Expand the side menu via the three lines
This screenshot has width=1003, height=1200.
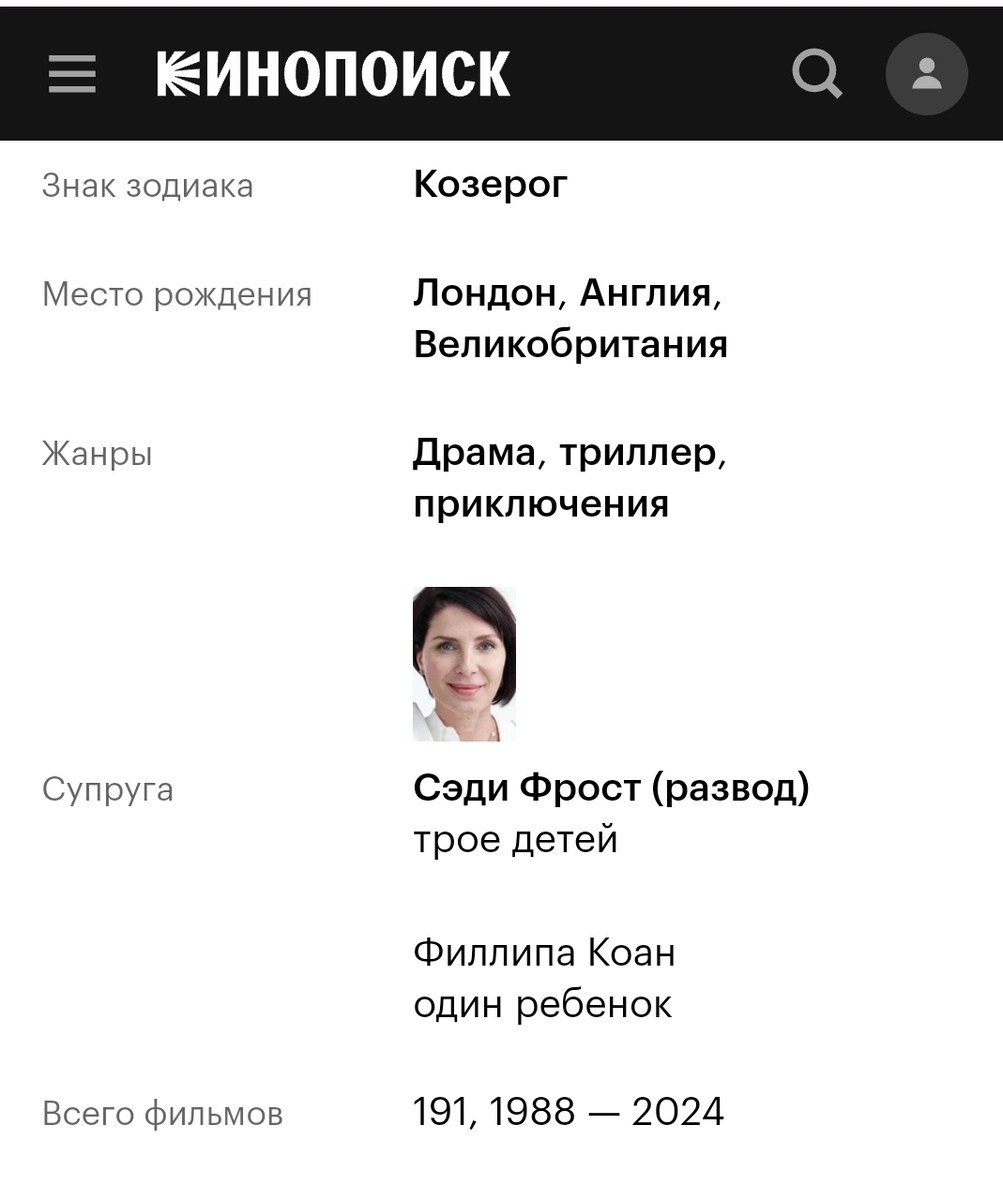pyautogui.click(x=71, y=73)
